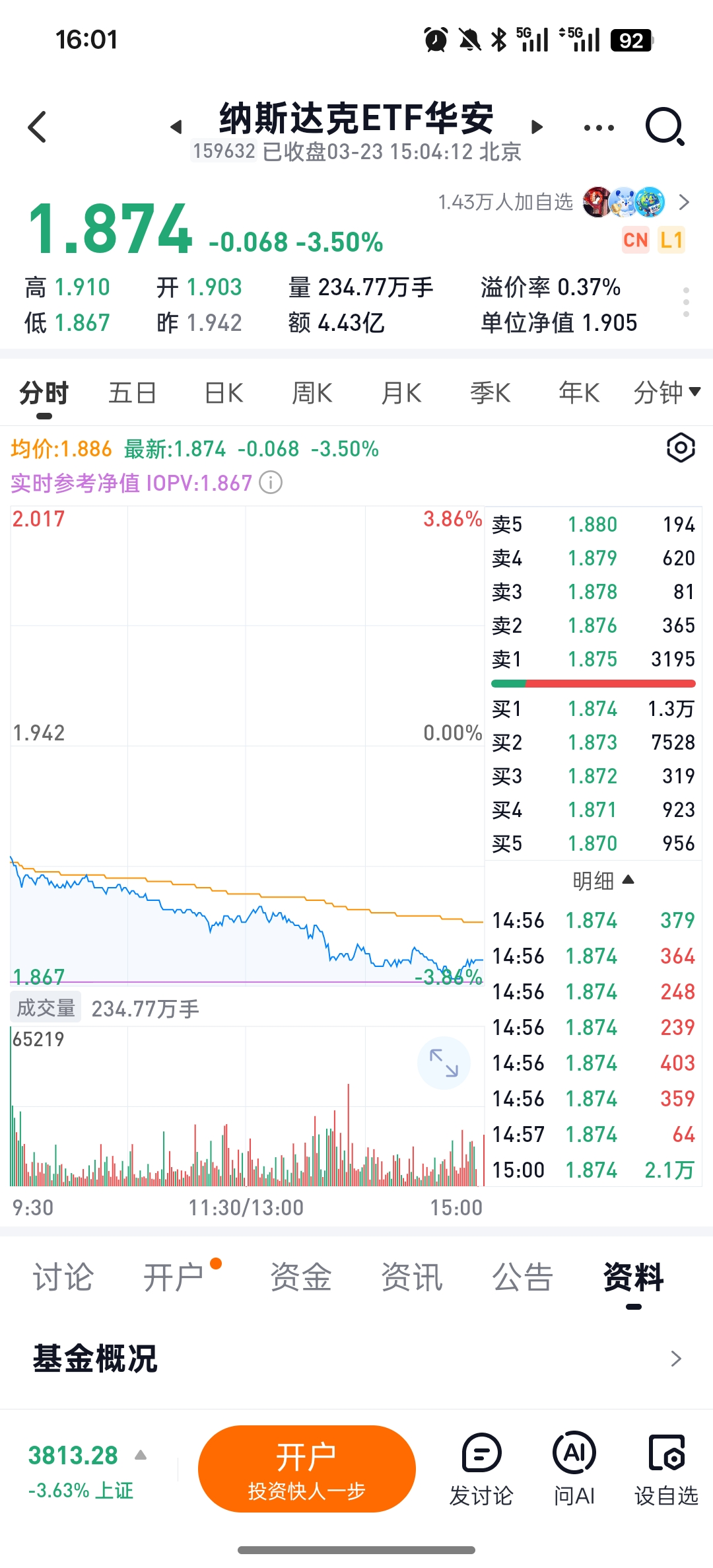Screen dimensions: 713x1568
Task: Go back using the top-left arrow
Action: 38,127
